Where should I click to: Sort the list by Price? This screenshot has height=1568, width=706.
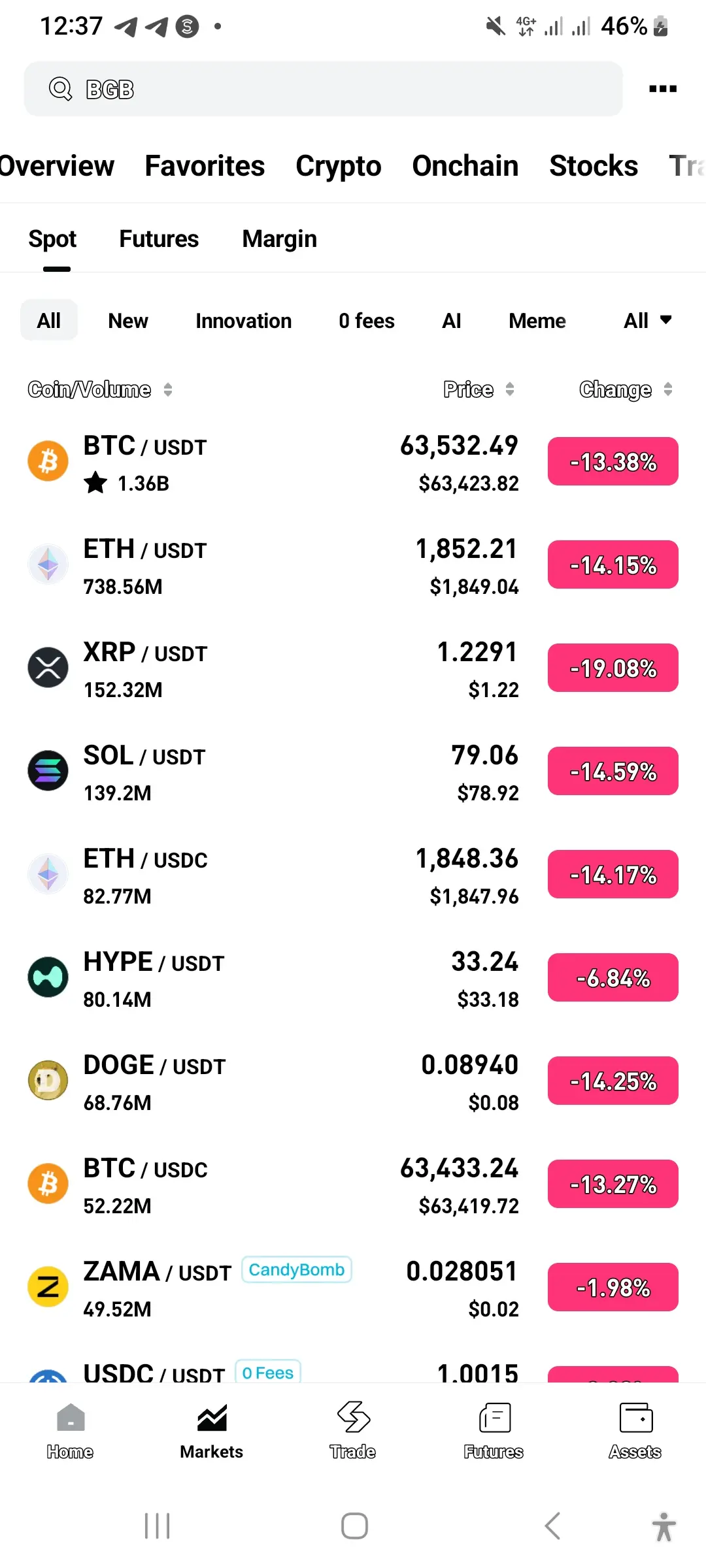click(479, 389)
